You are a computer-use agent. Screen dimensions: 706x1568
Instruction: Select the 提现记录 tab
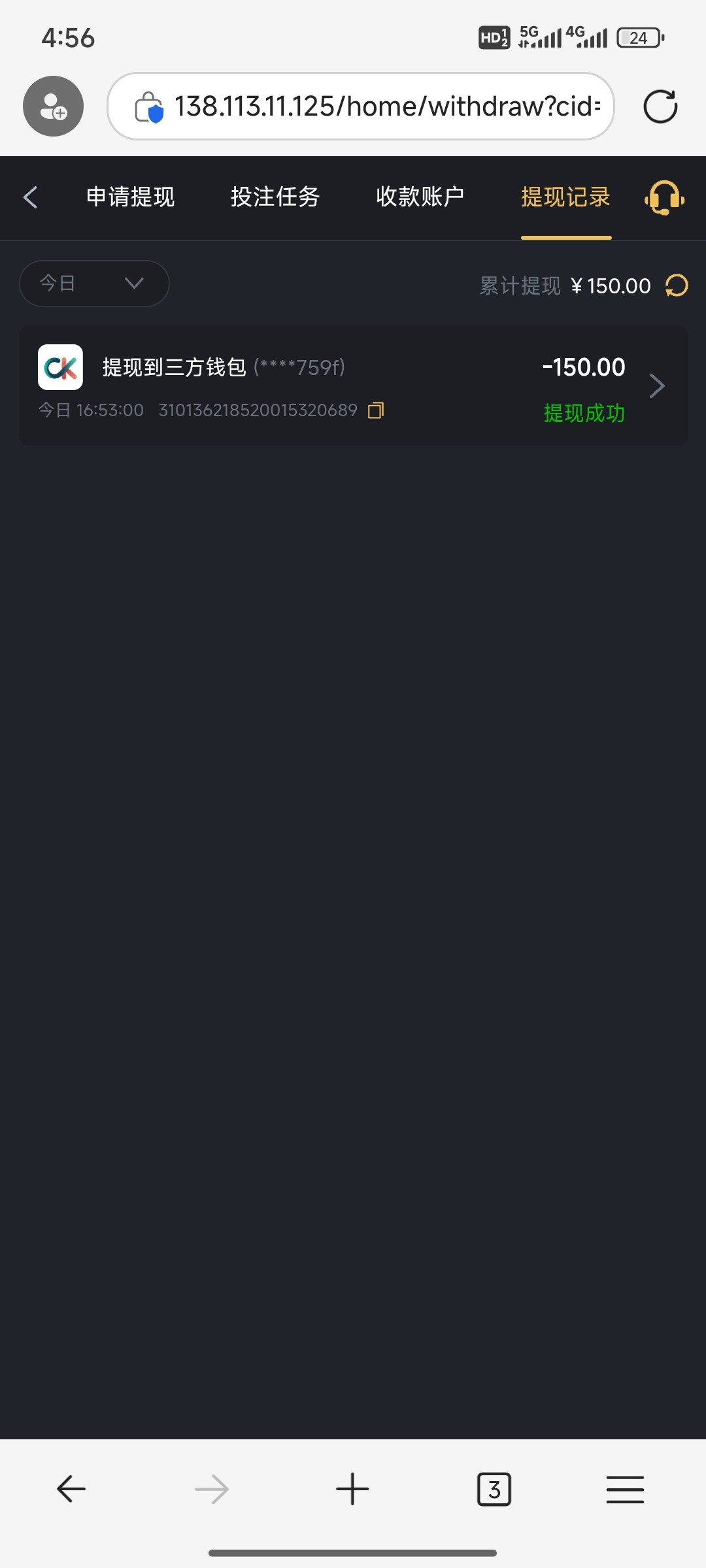point(565,197)
